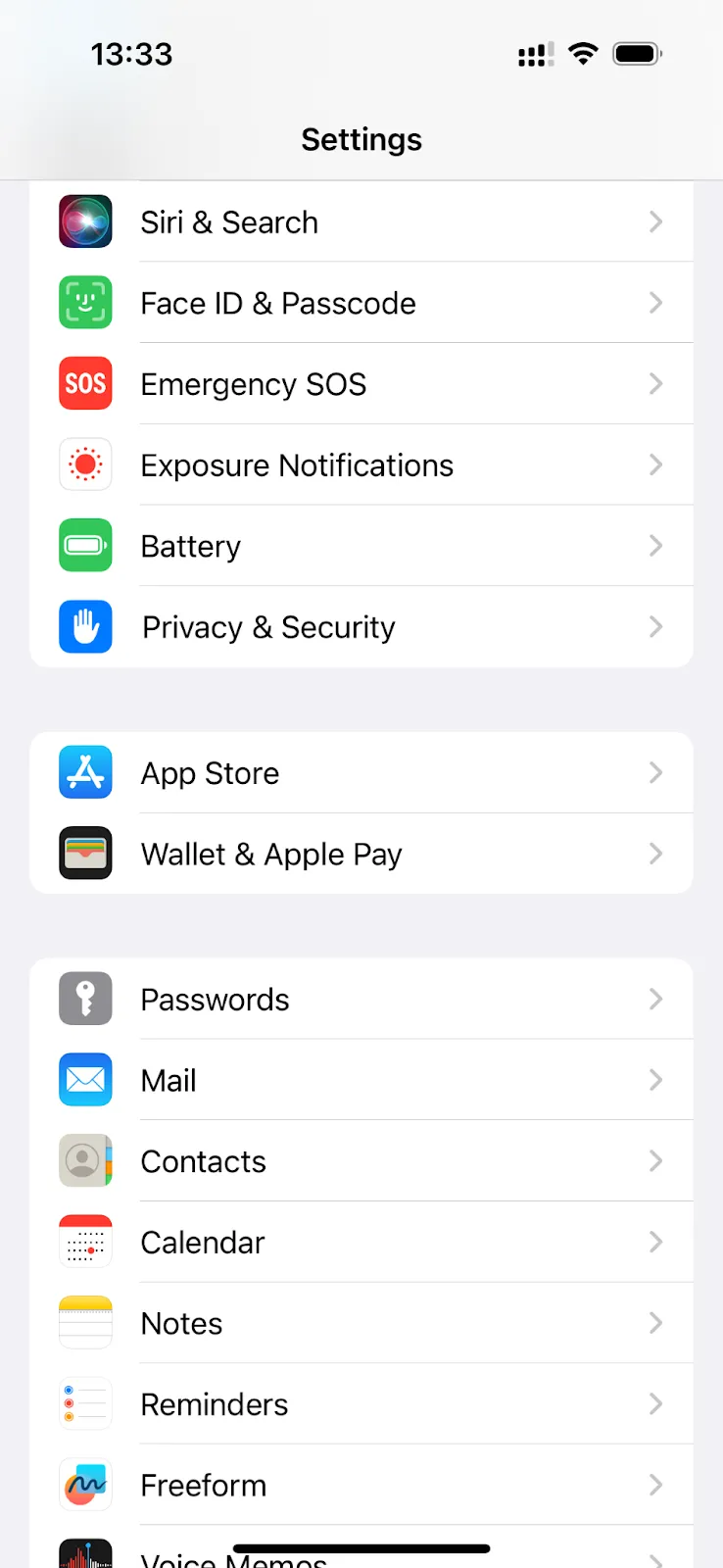Open Freeform settings
The image size is (723, 1568).
click(361, 1485)
